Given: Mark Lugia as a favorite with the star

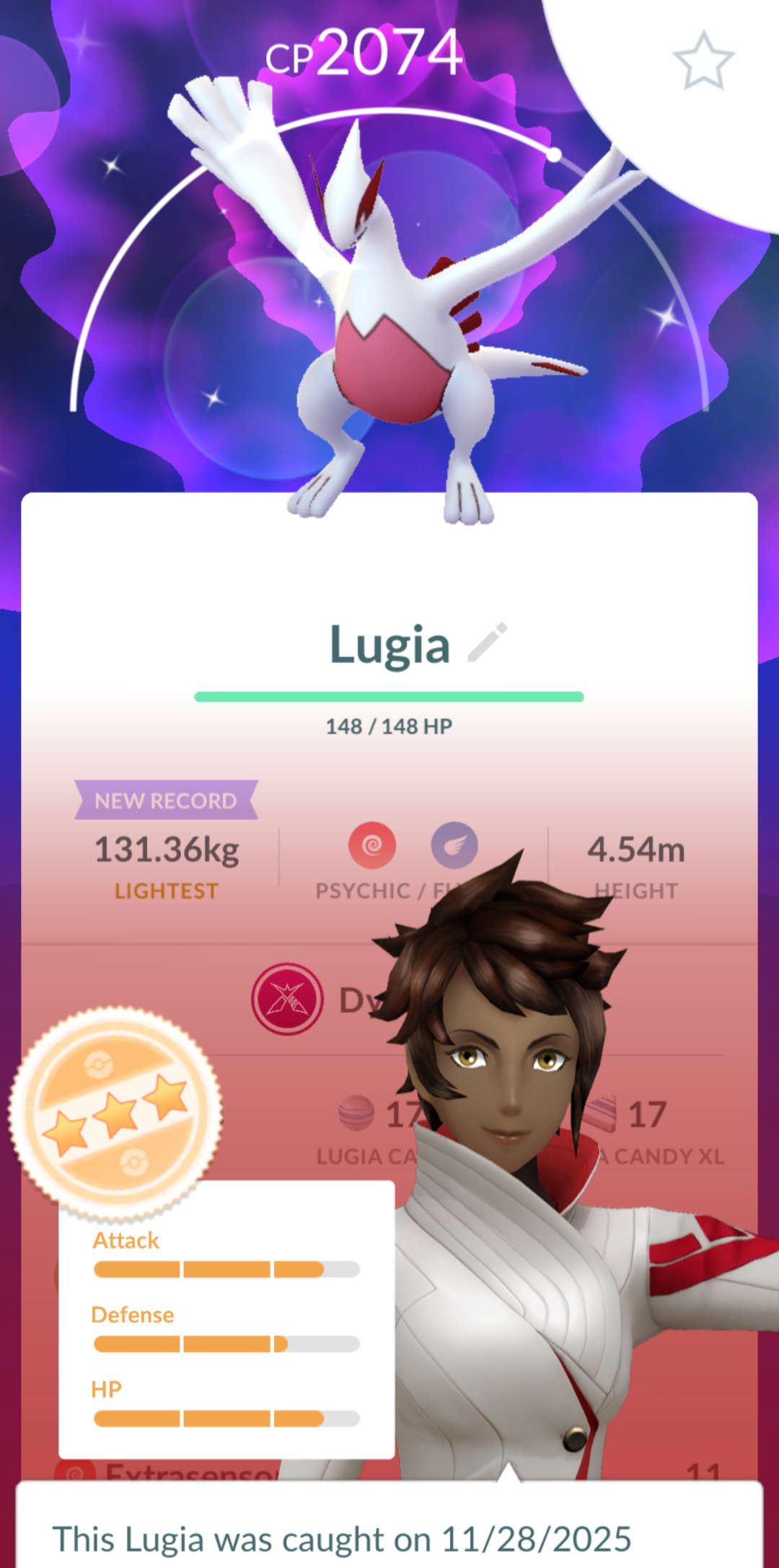Looking at the screenshot, I should coord(703,61).
